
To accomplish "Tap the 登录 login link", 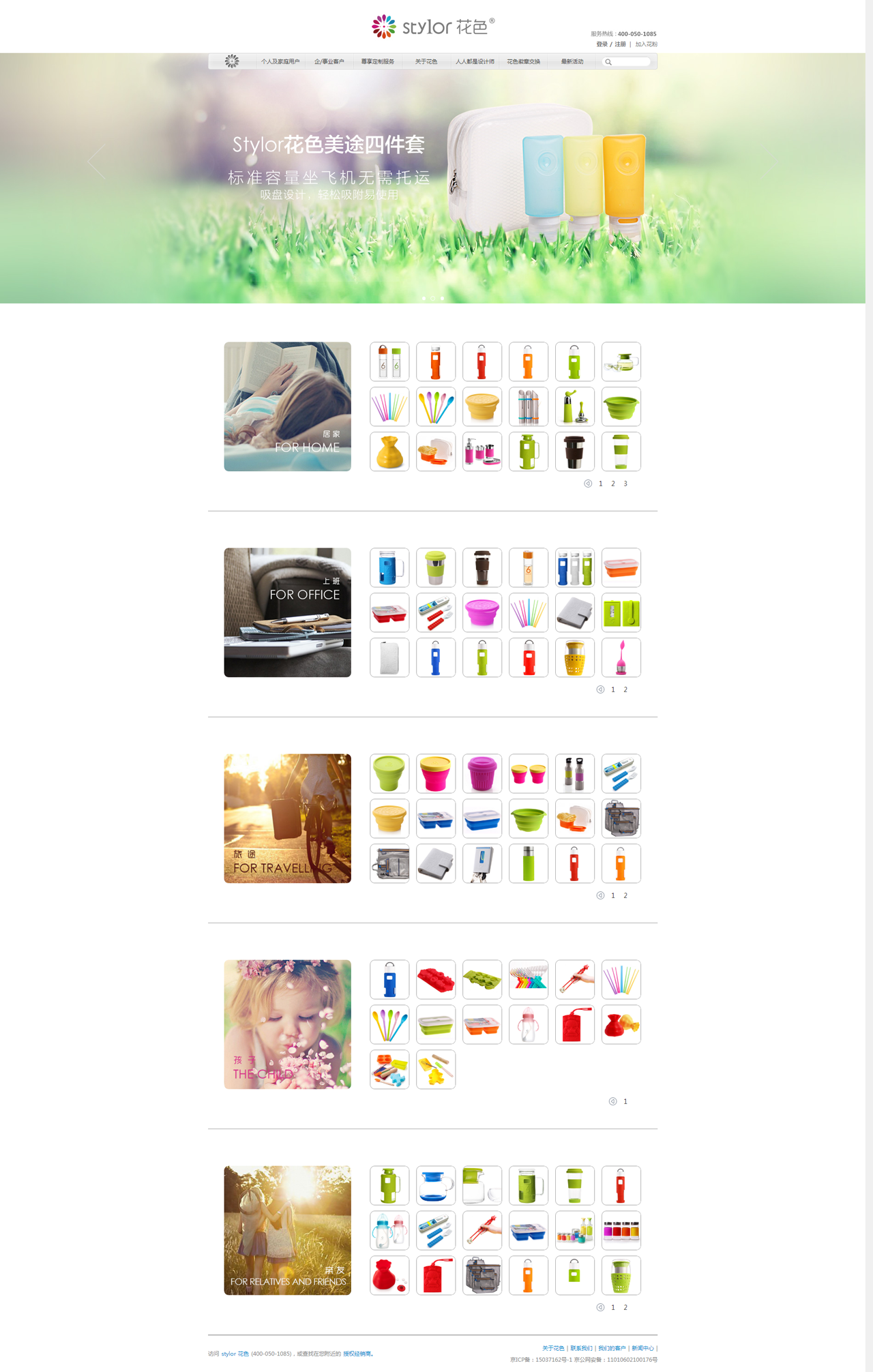I will [x=602, y=44].
